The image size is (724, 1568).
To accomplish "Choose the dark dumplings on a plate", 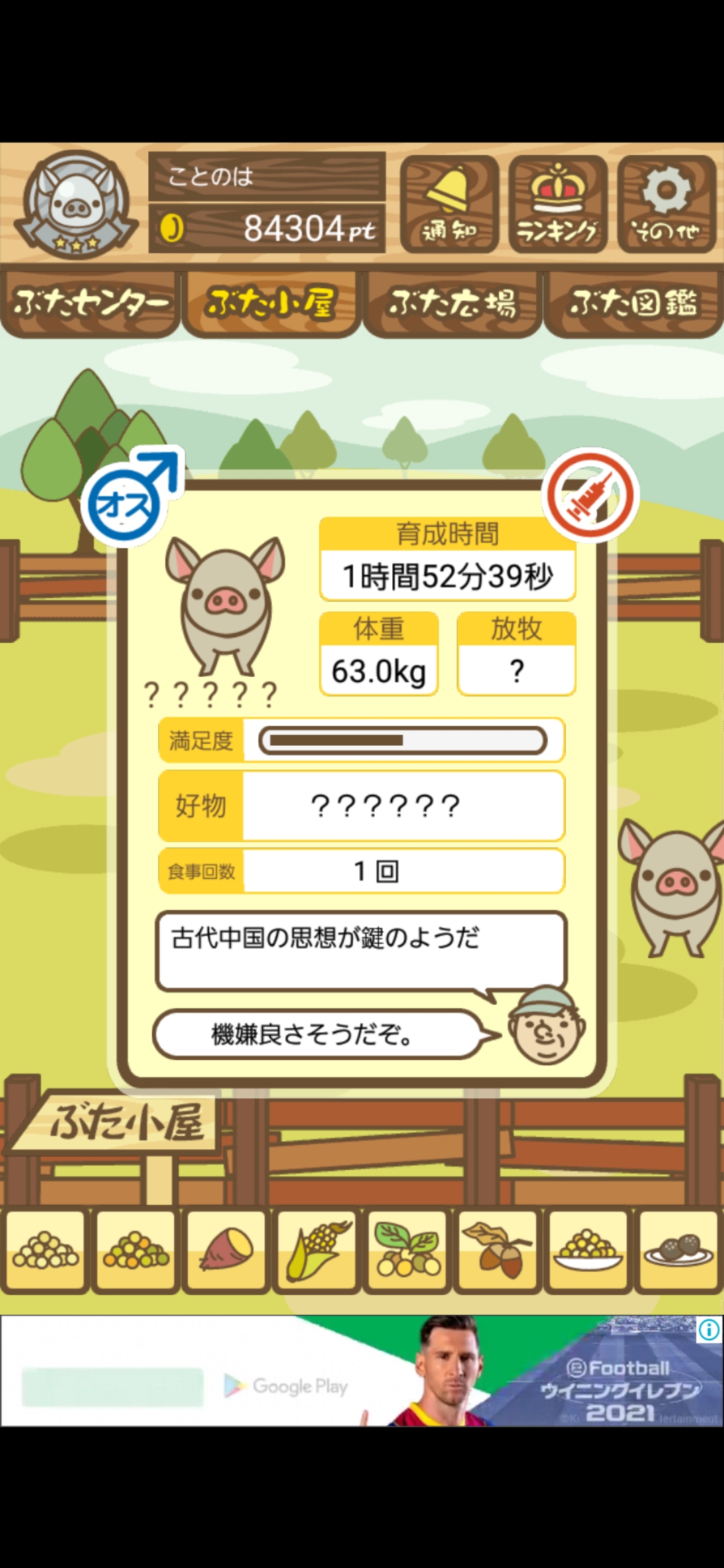I will click(678, 1250).
